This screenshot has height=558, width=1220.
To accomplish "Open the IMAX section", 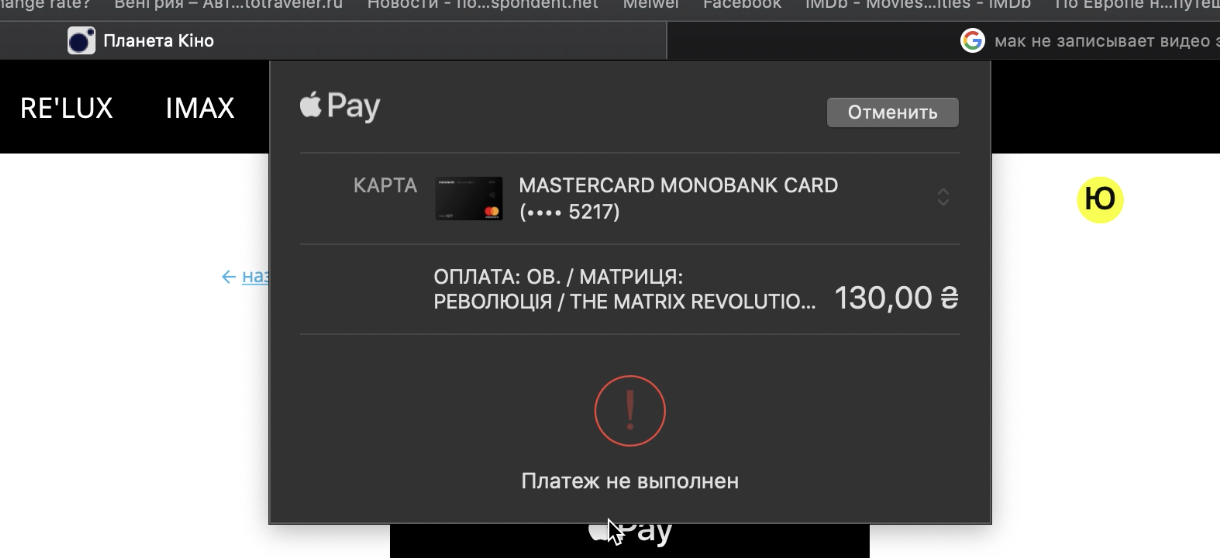I will point(200,108).
